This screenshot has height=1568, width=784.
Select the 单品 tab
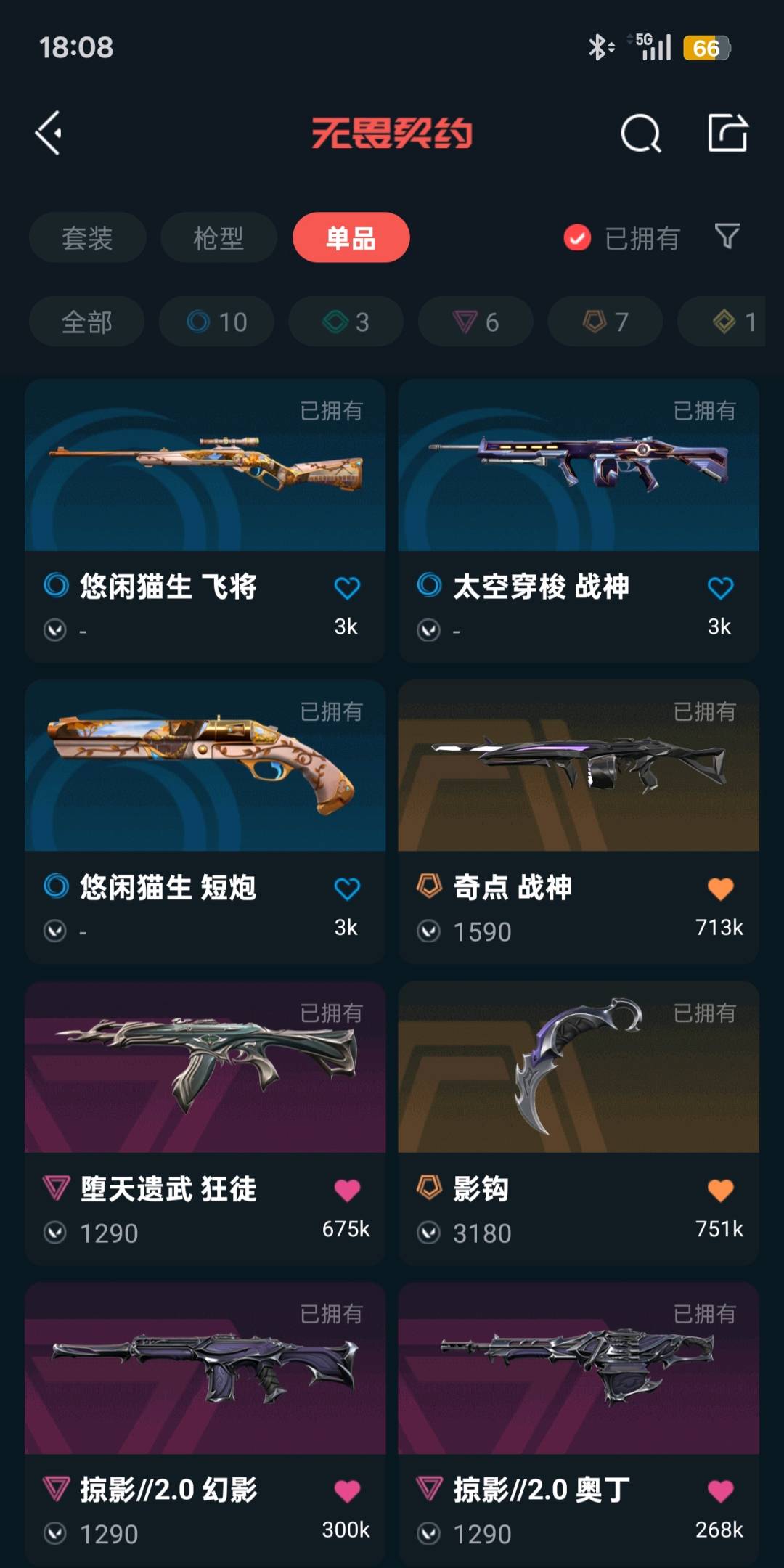[x=351, y=238]
